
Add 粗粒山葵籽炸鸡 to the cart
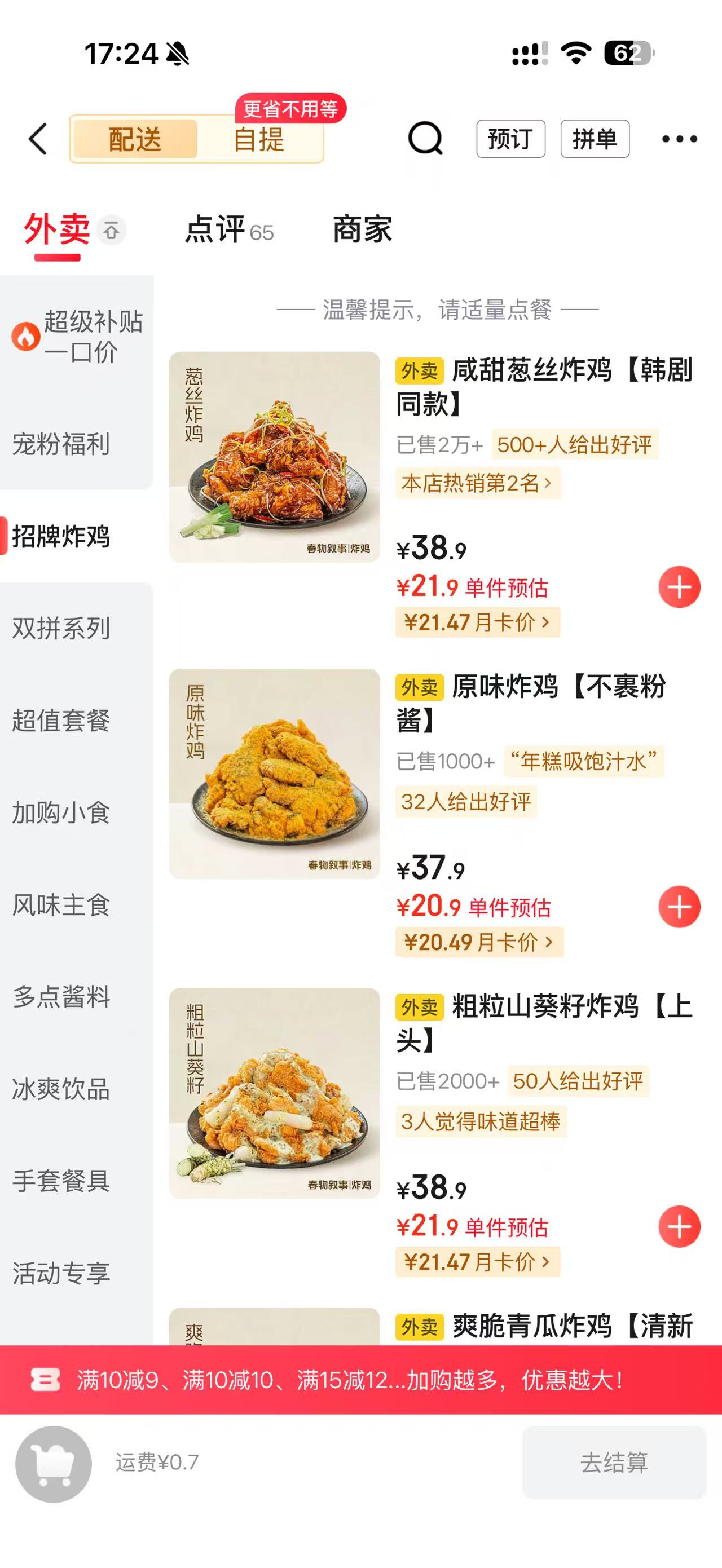tap(679, 1226)
